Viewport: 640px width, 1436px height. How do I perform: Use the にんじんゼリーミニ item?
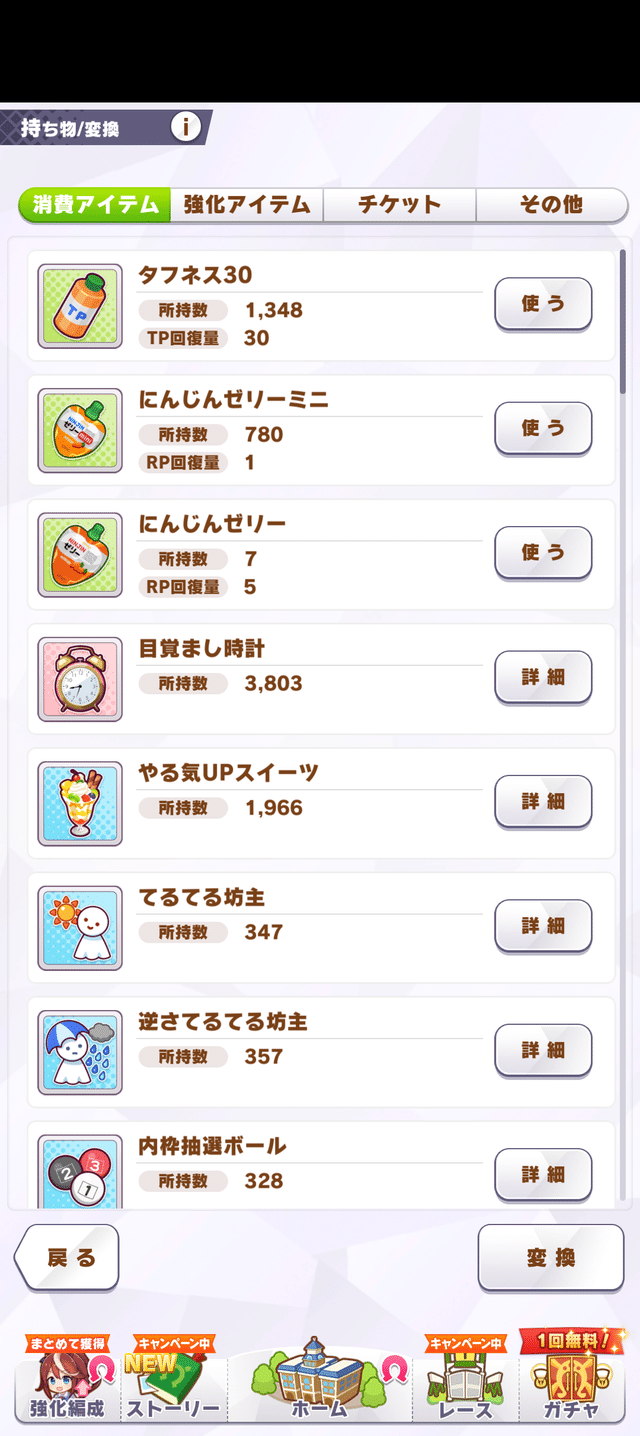[x=543, y=428]
